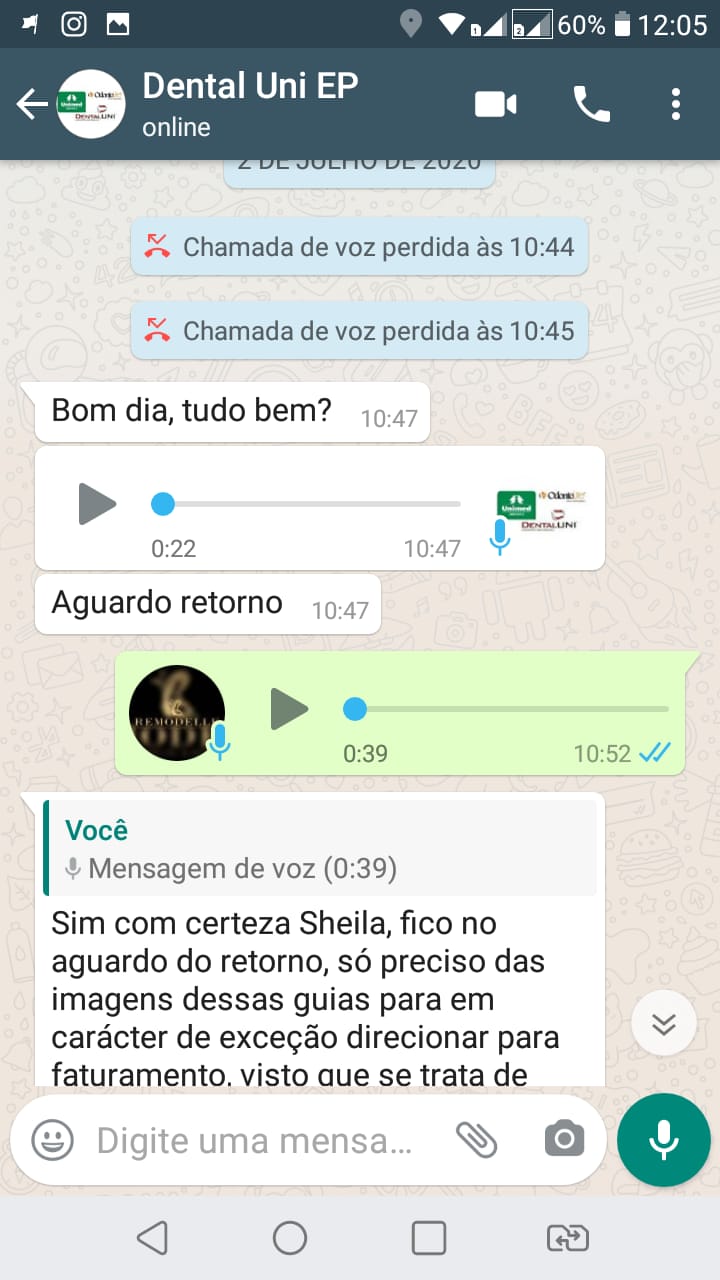Attach a file with the paperclip

[x=477, y=1140]
